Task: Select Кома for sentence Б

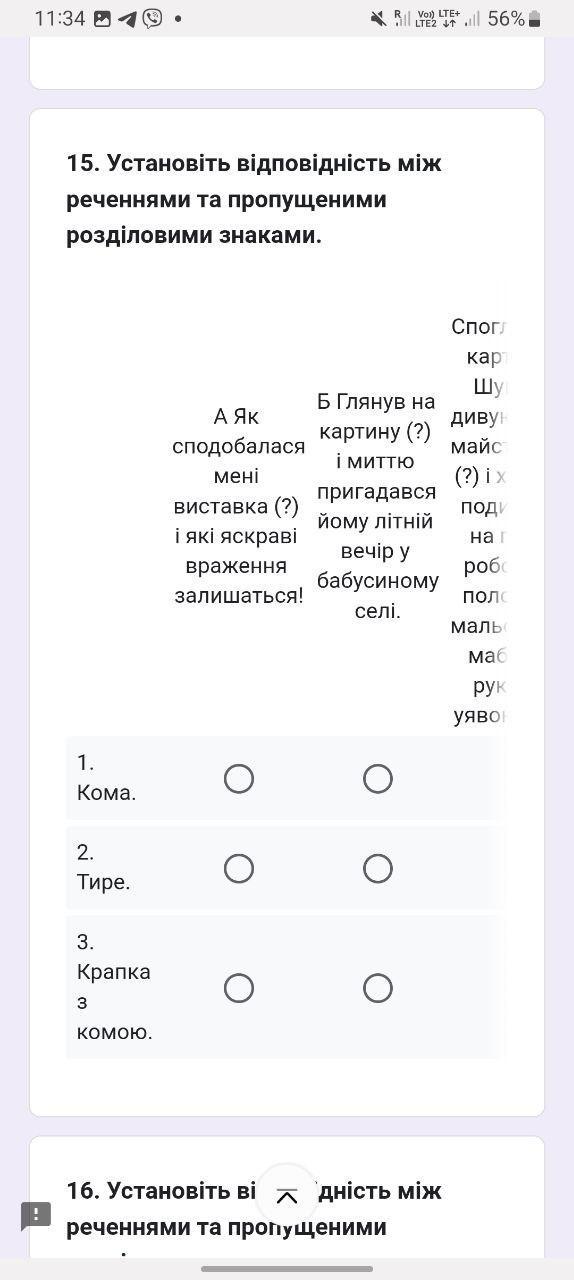Action: [x=377, y=779]
